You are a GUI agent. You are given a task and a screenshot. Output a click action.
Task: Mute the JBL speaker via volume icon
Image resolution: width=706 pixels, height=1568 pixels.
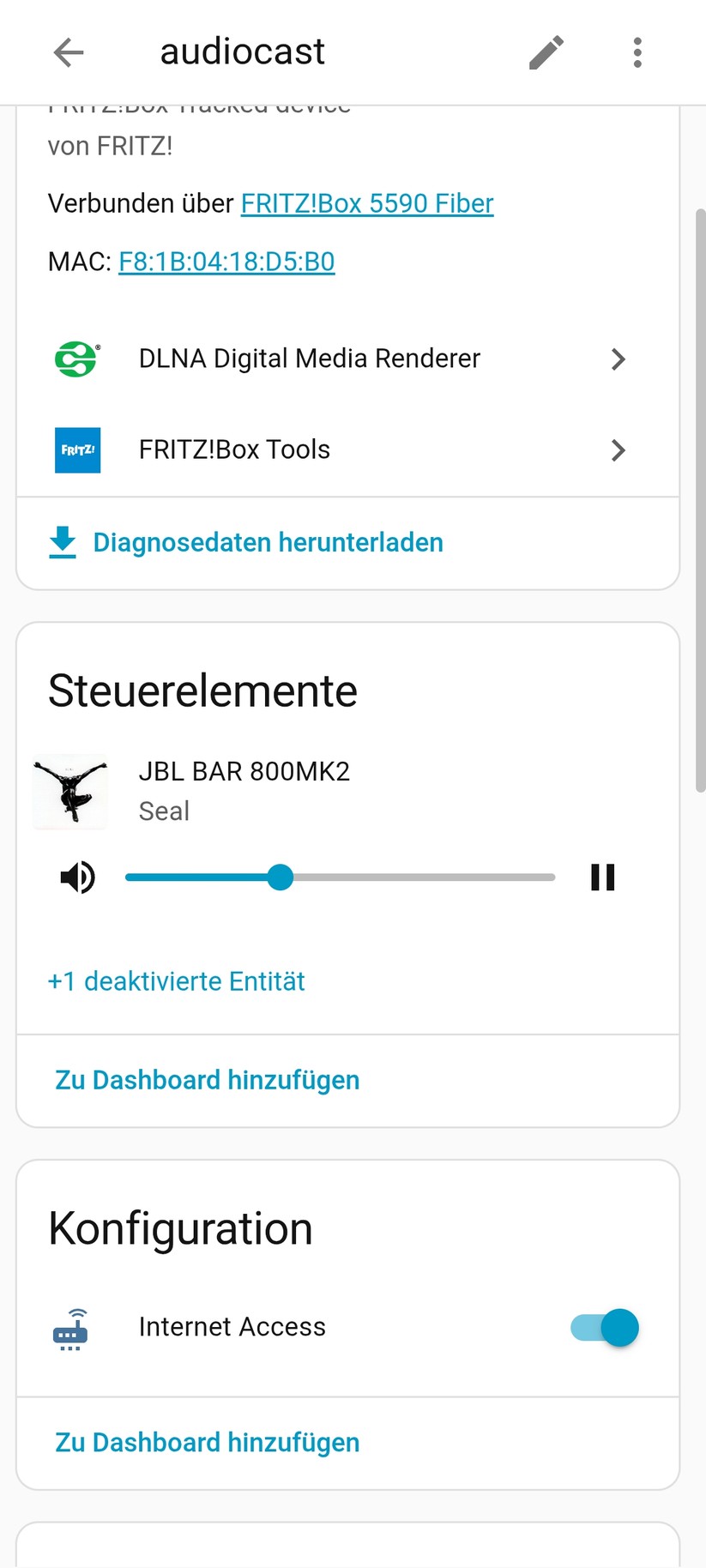tap(76, 877)
